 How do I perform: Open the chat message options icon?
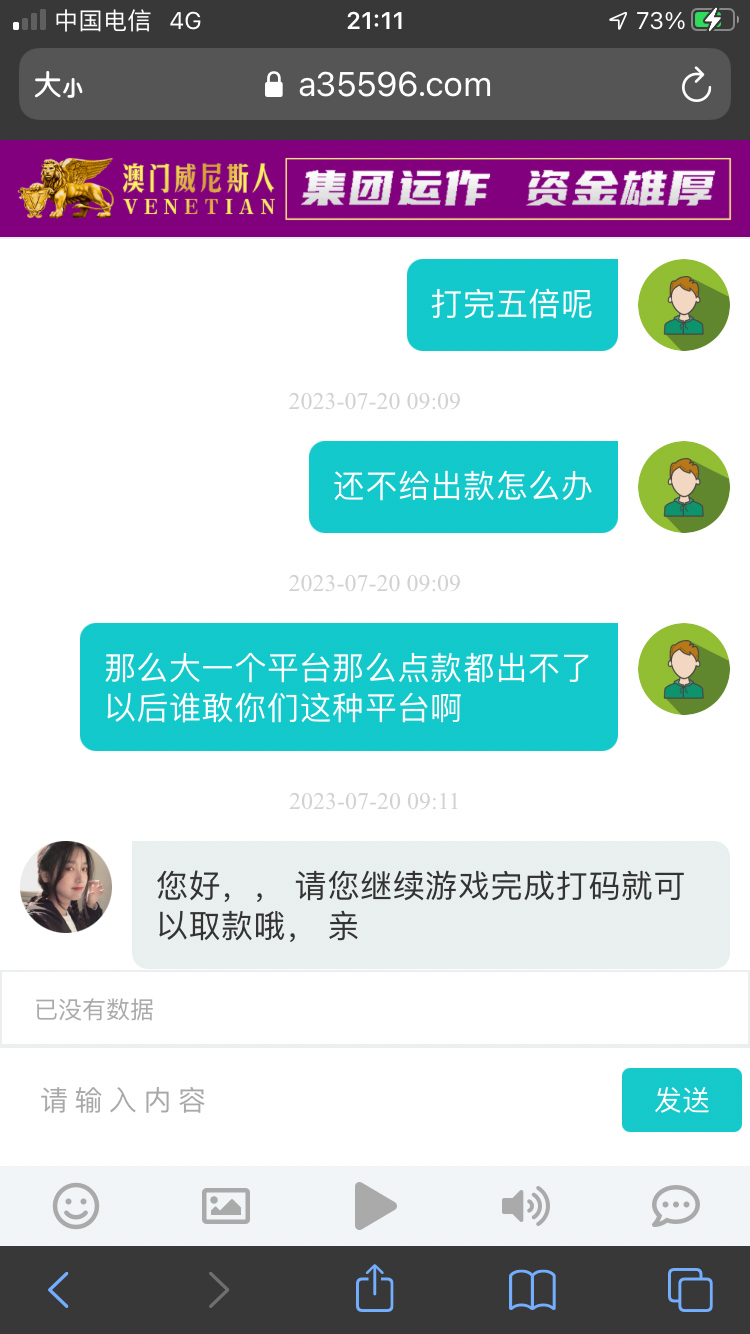click(x=675, y=1206)
